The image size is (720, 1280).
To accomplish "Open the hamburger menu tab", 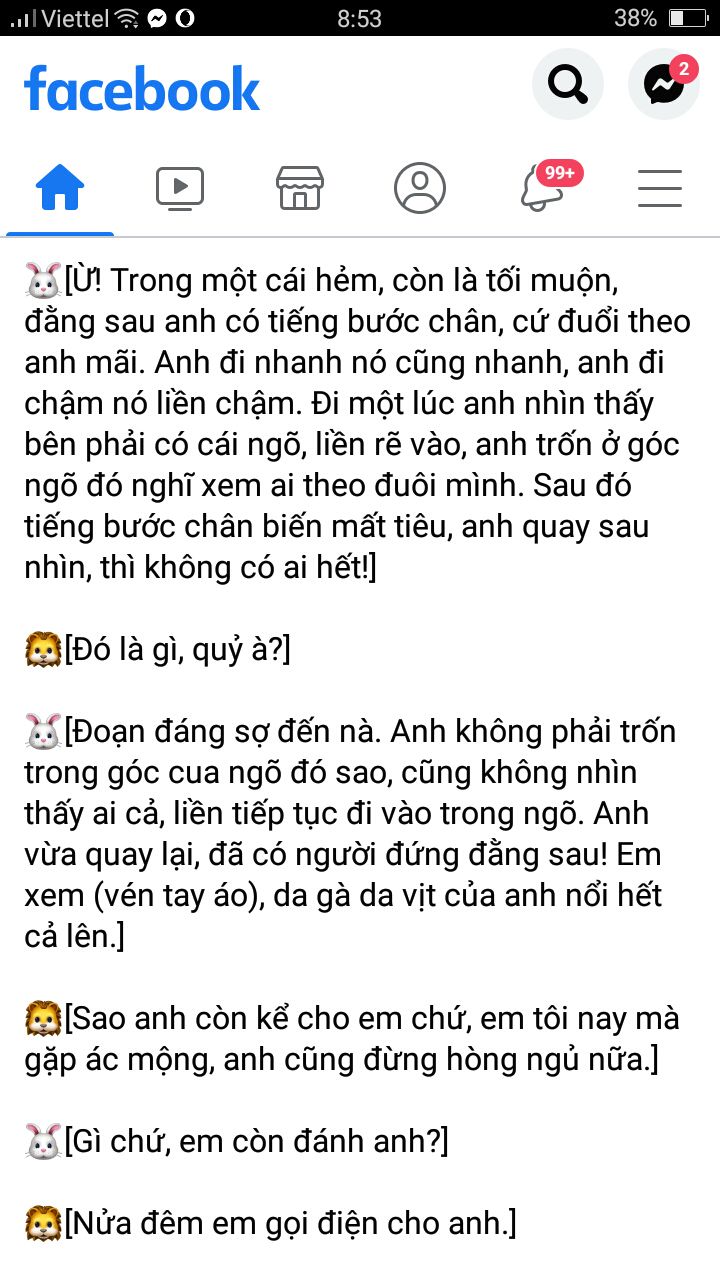I will pos(660,187).
